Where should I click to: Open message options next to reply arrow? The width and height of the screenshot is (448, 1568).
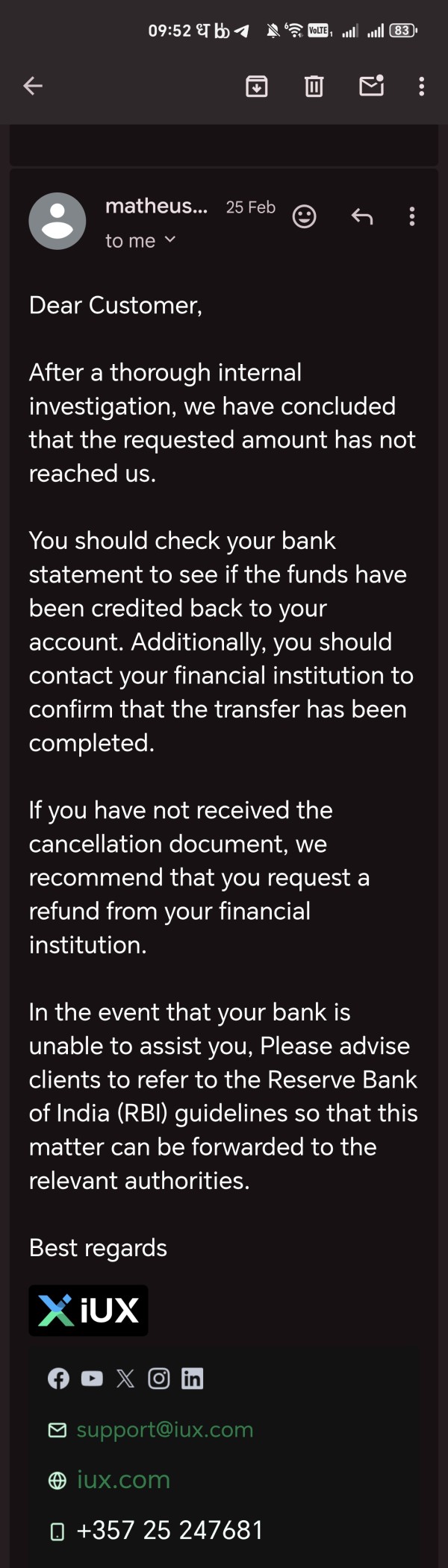412,216
